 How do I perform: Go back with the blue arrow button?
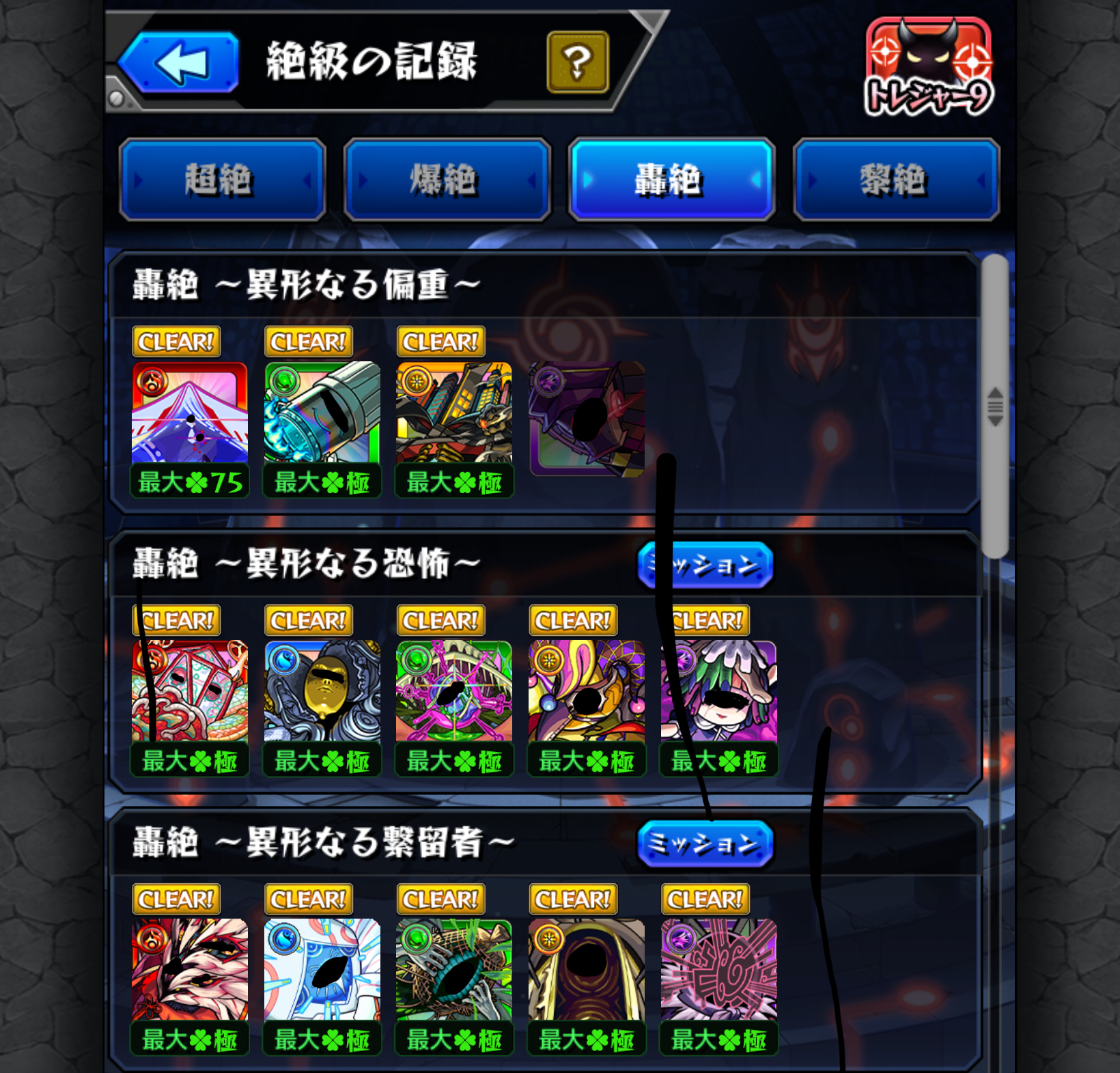(x=180, y=63)
